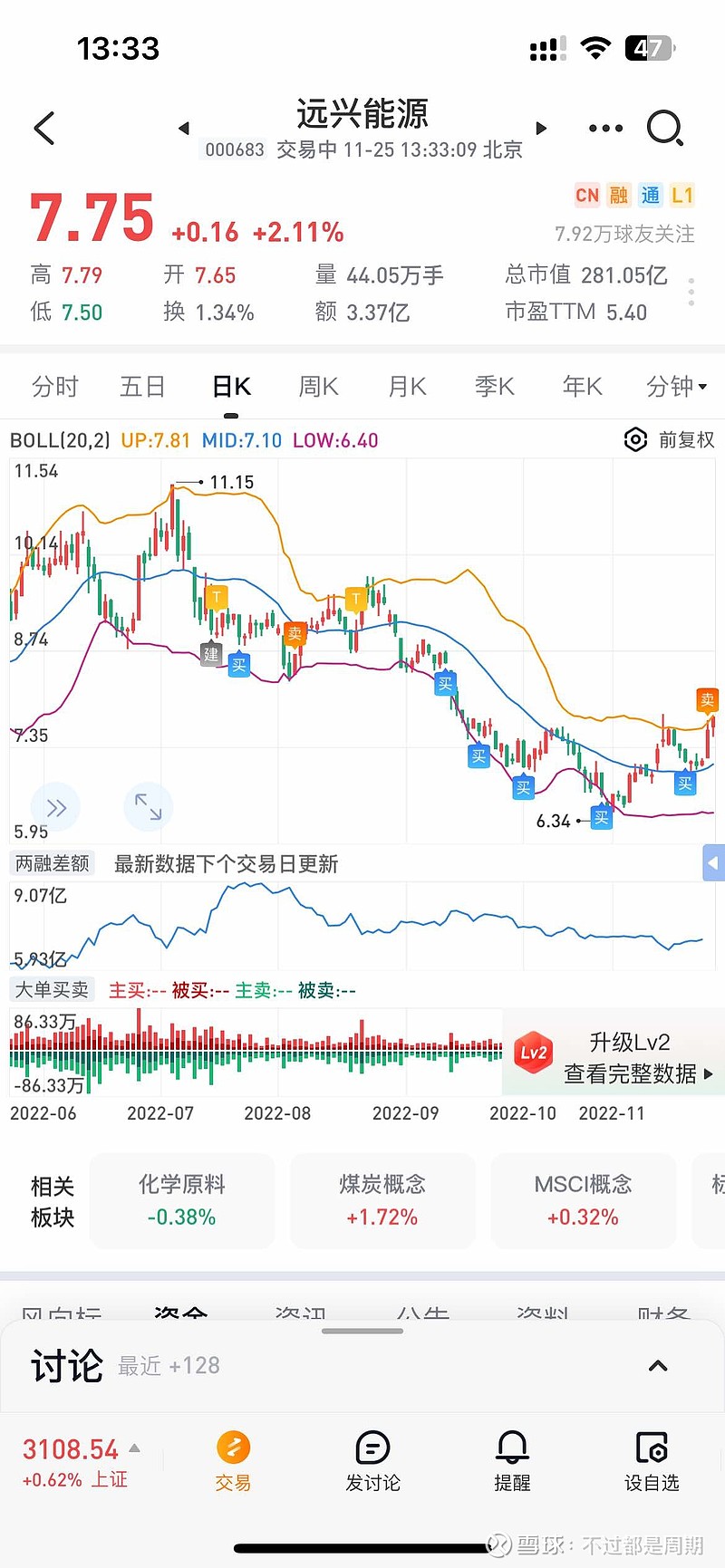The height and width of the screenshot is (1568, 725).
Task: Tap 发讨论 to post a comment
Action: (x=372, y=1461)
